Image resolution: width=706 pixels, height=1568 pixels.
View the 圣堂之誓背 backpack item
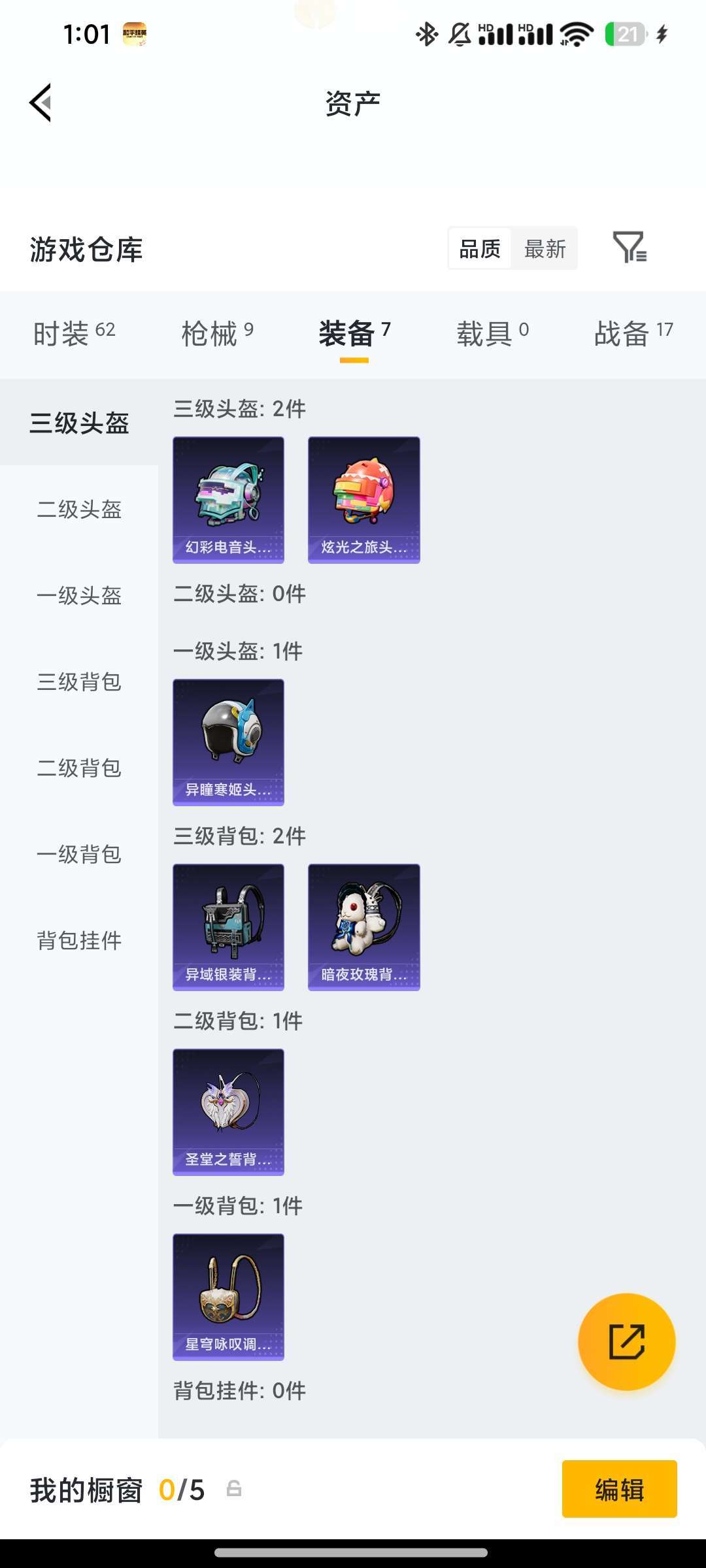click(x=228, y=1112)
